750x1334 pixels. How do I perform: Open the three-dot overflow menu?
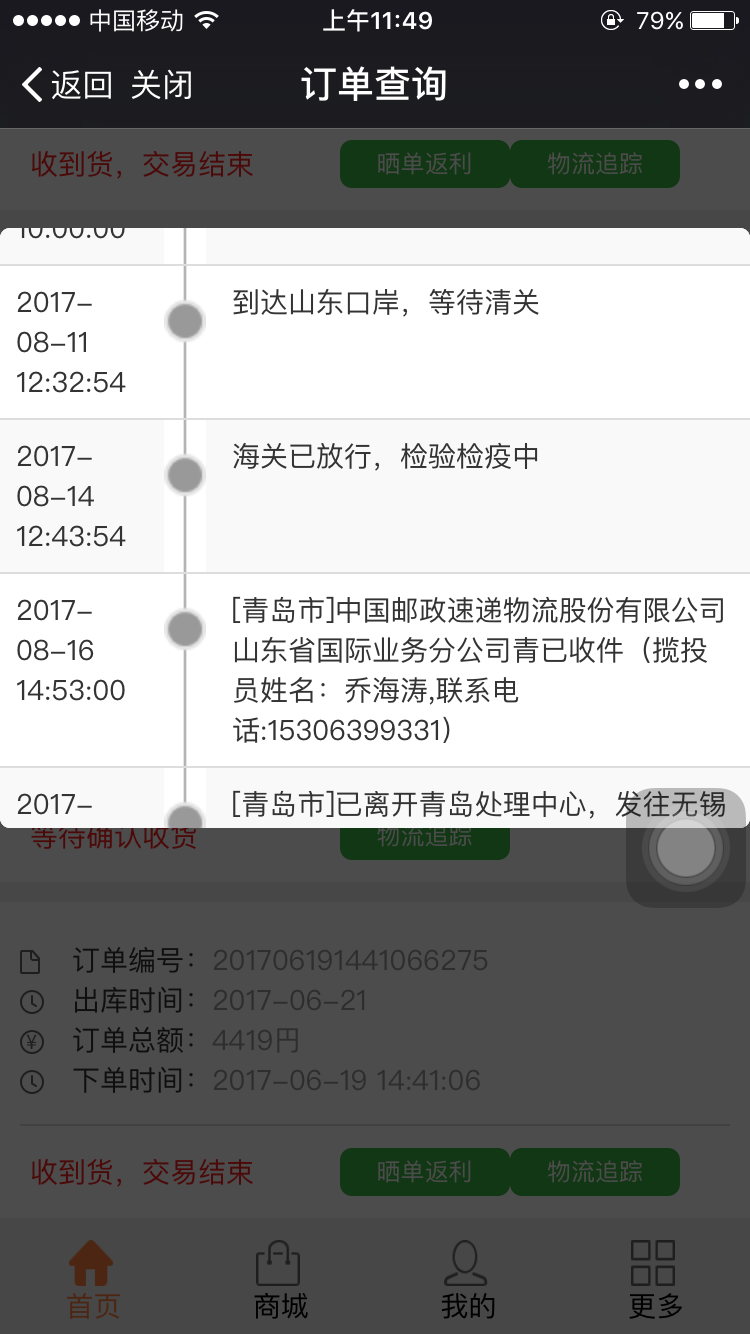pos(700,85)
